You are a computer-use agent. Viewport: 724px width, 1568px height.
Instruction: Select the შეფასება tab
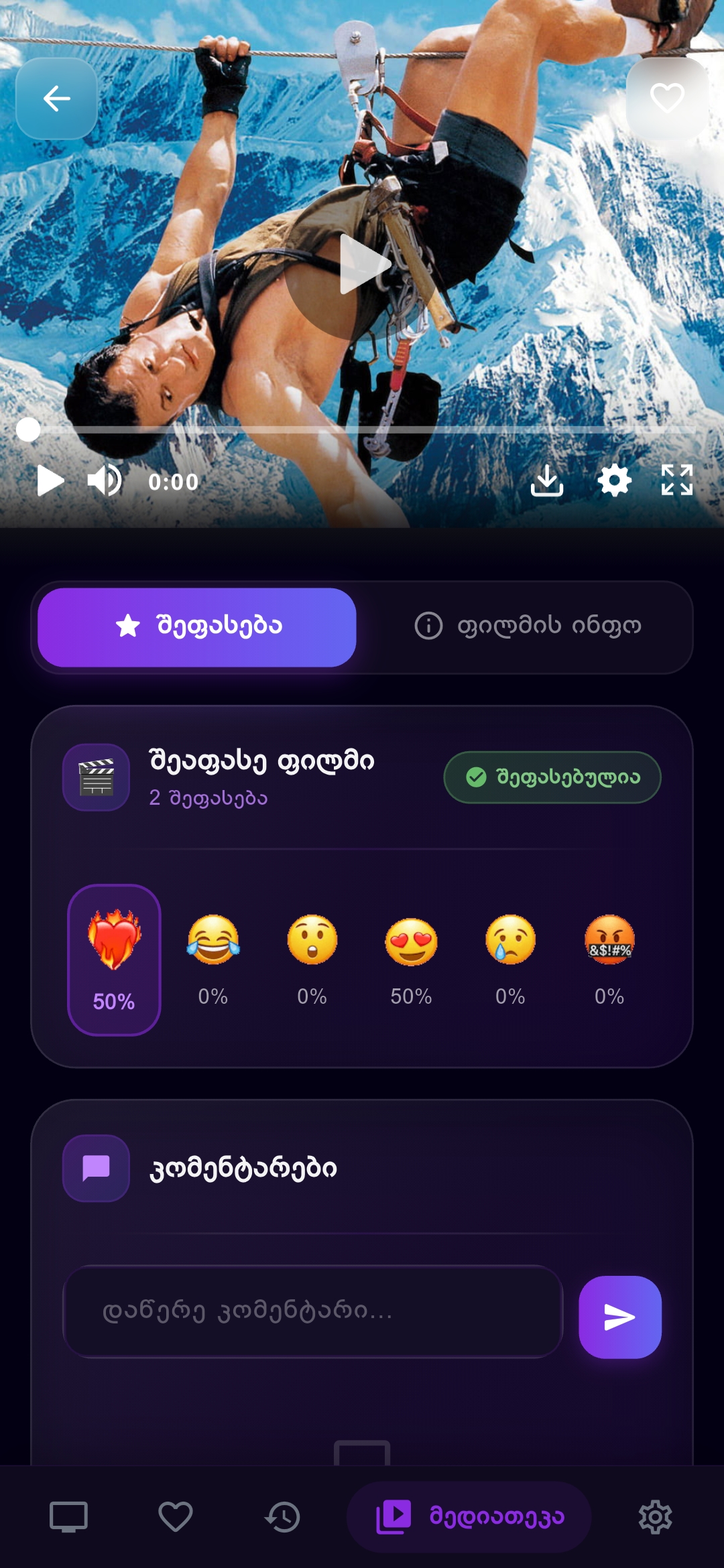point(197,626)
